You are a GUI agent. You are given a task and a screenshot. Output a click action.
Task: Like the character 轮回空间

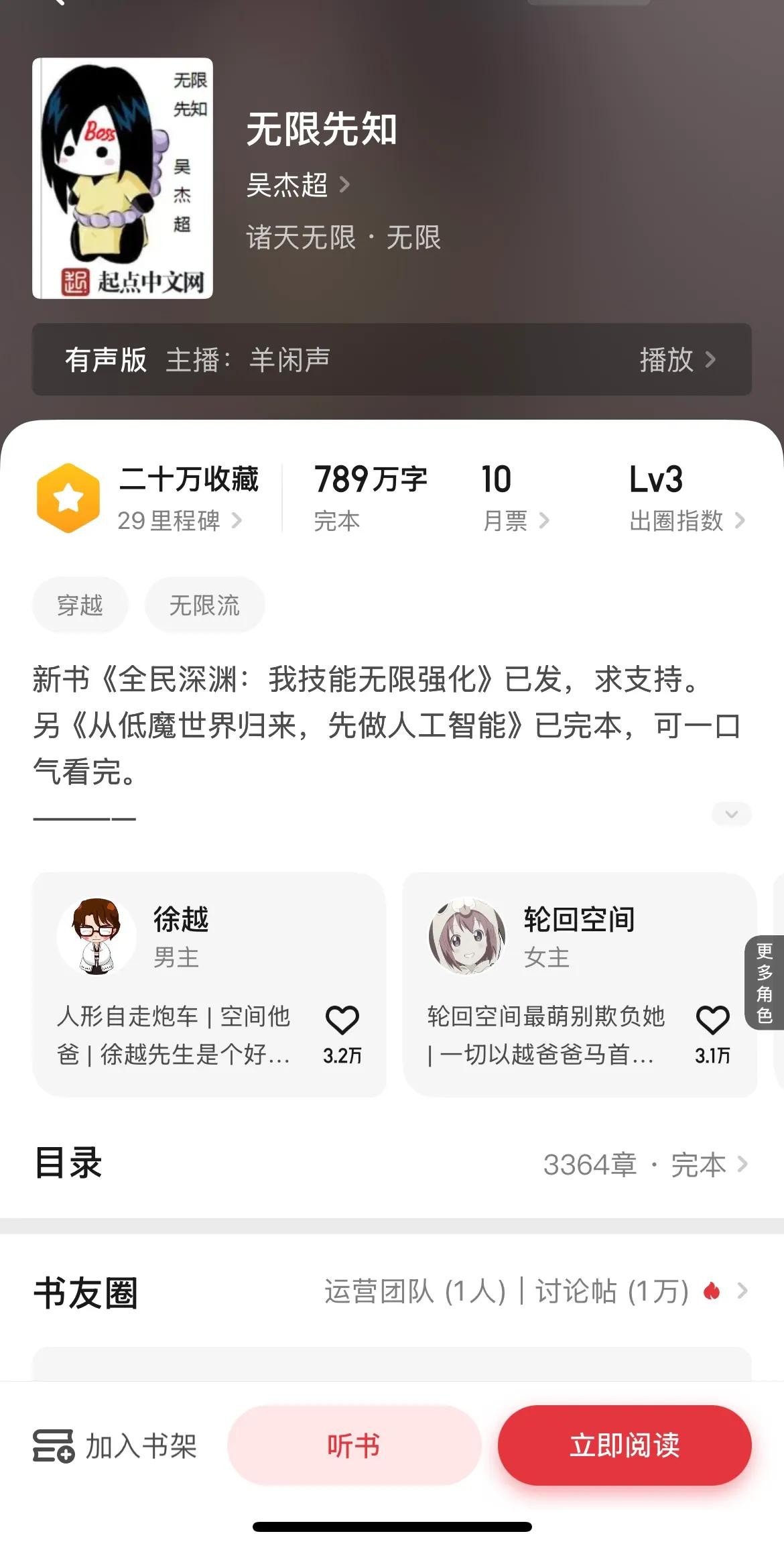pos(712,1021)
